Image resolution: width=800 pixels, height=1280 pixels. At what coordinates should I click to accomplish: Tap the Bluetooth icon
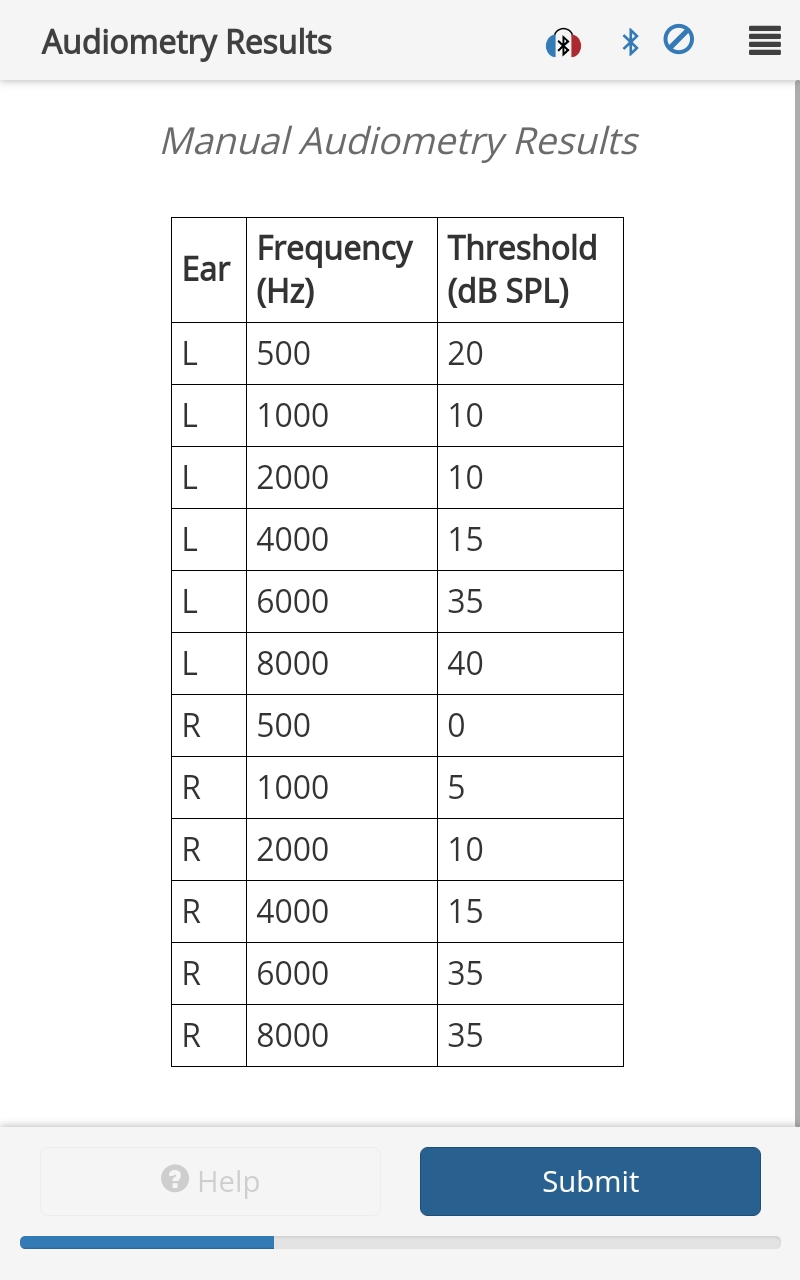(x=630, y=42)
